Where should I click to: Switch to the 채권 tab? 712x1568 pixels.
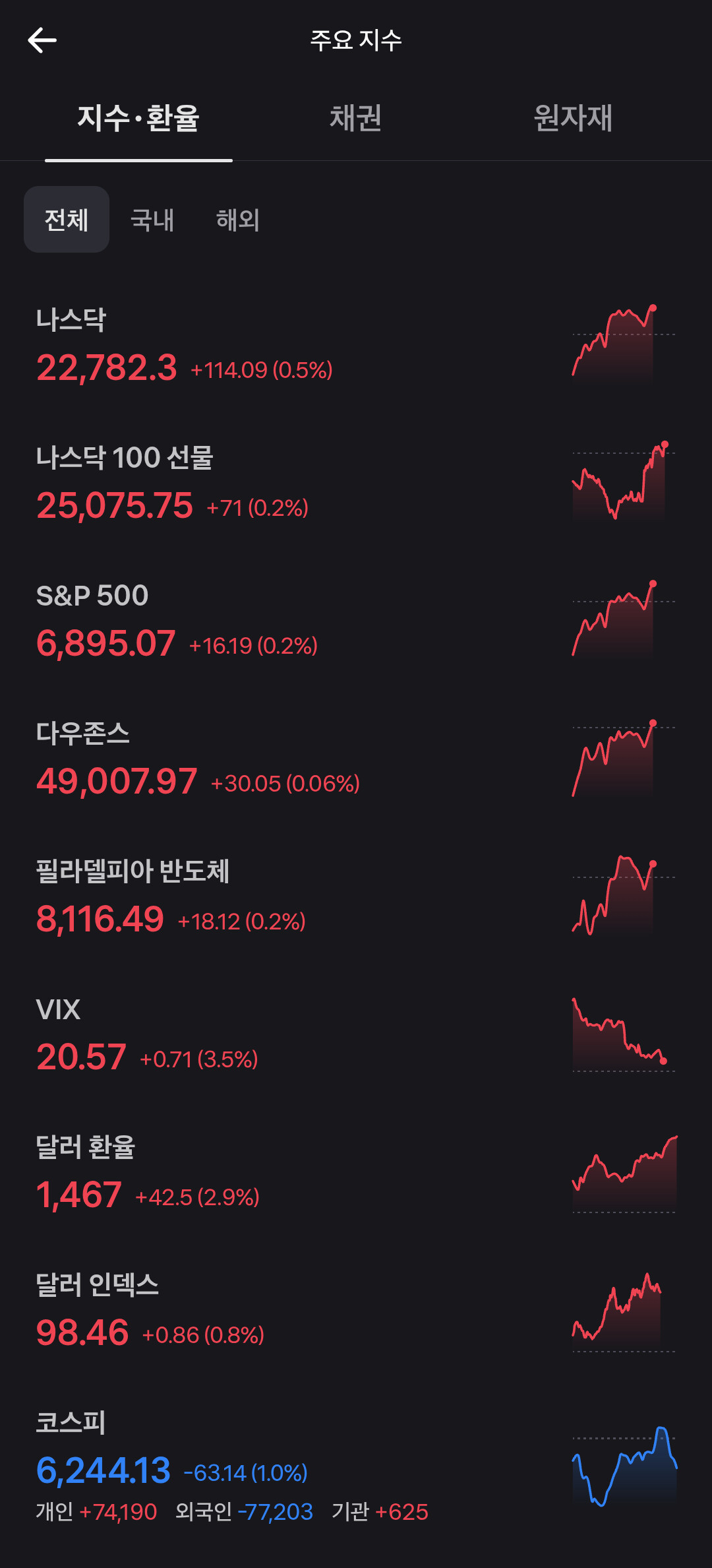[355, 118]
